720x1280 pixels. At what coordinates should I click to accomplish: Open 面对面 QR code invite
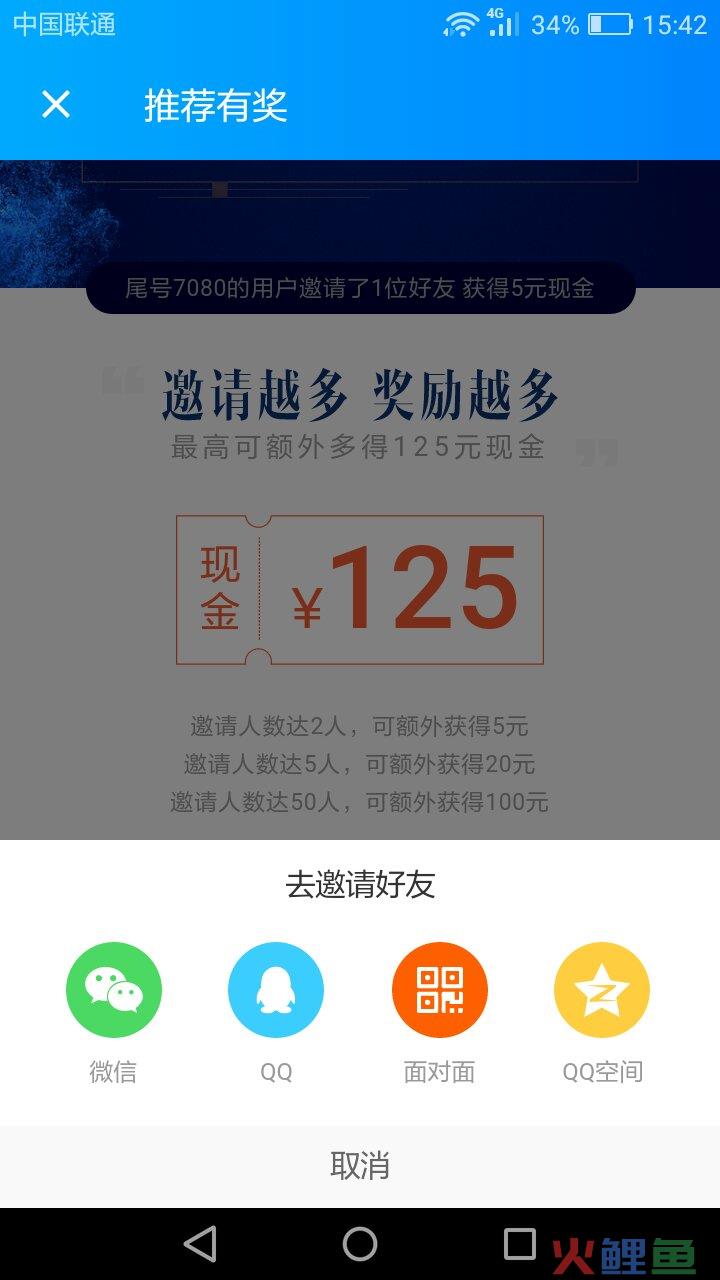(439, 990)
